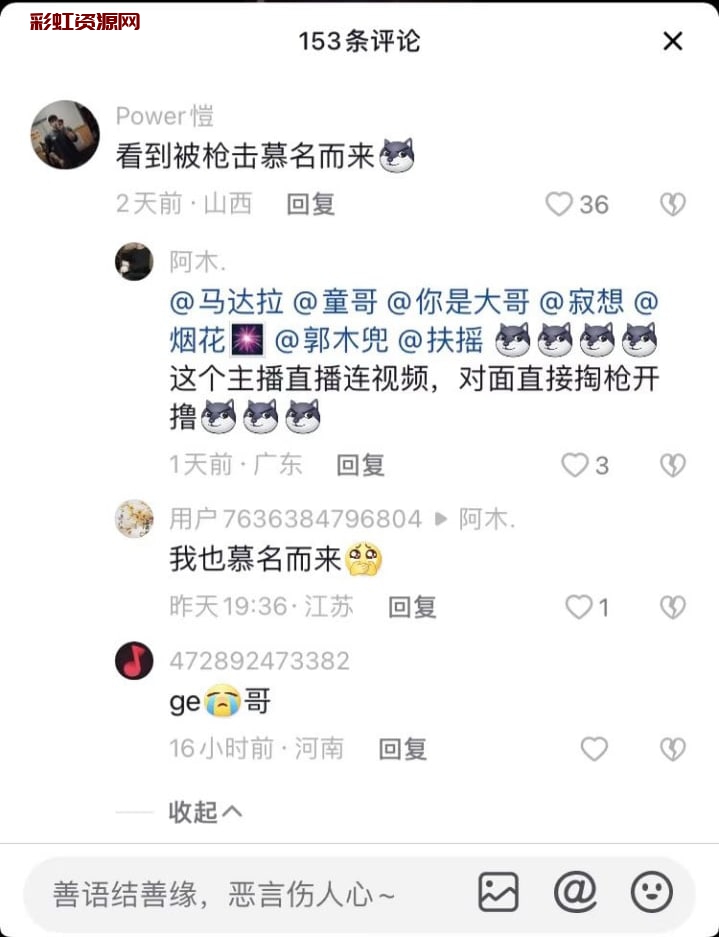Close the 153条评论 comments panel
Viewport: 719px width, 937px height.
[673, 41]
